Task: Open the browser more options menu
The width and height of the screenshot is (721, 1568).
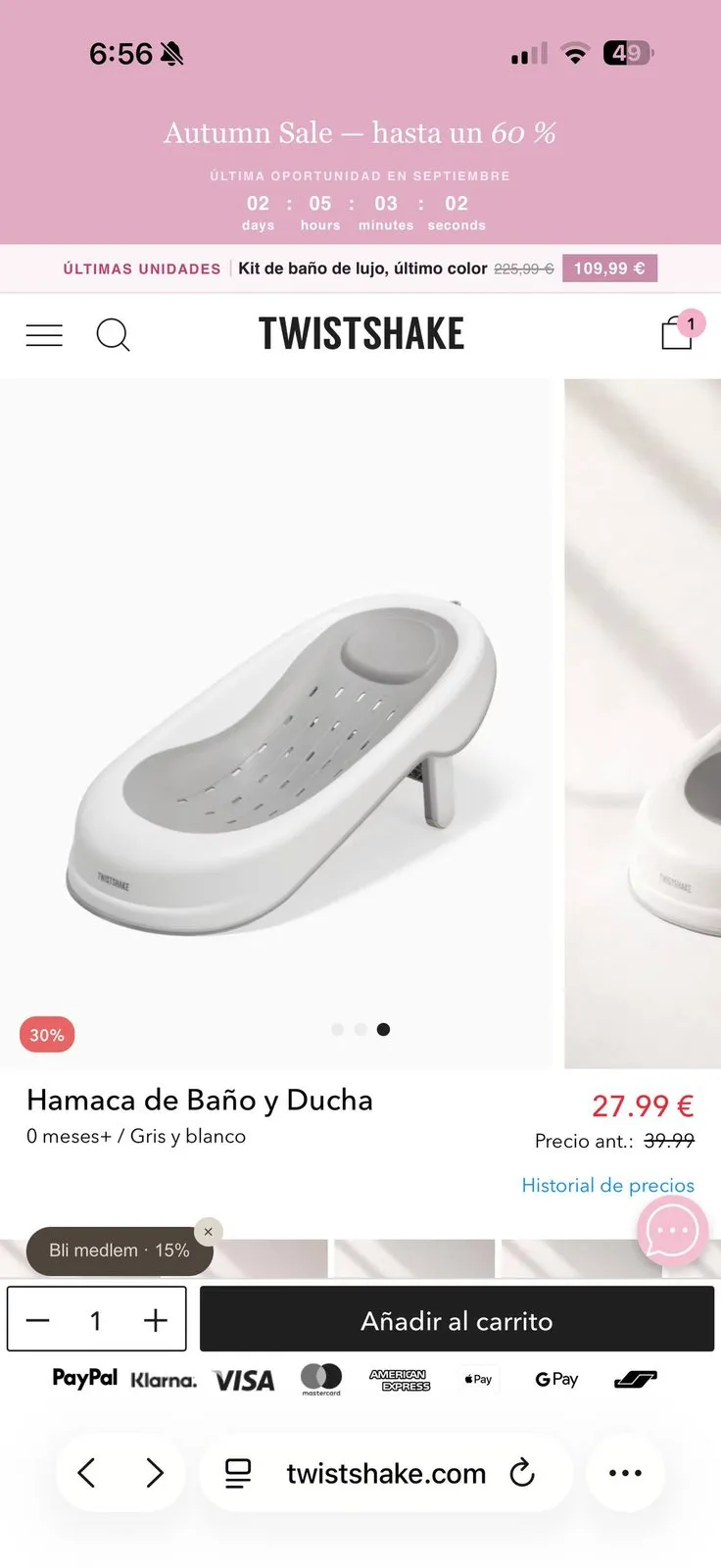Action: click(625, 1472)
